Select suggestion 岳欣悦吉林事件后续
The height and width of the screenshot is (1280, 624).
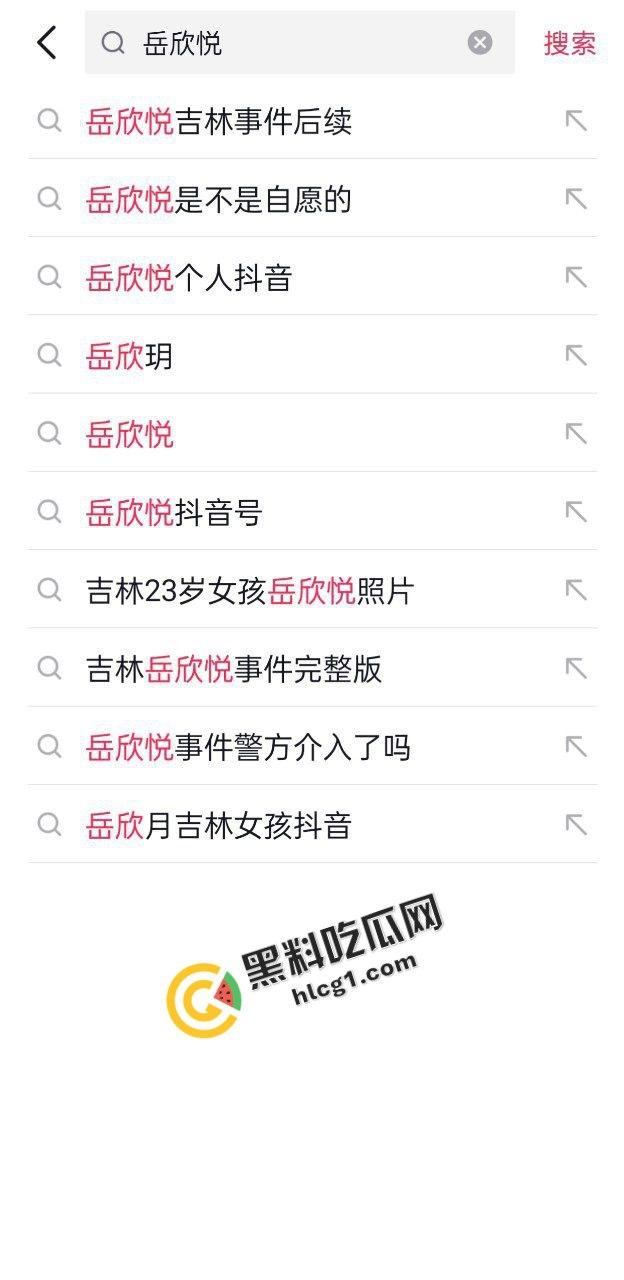pyautogui.click(x=219, y=122)
